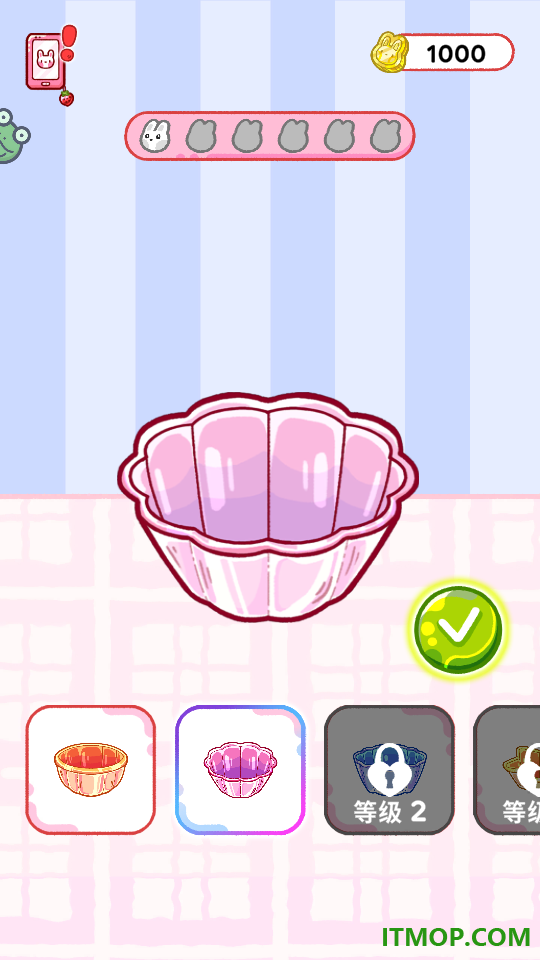Image resolution: width=540 pixels, height=960 pixels.
Task: Tap the locked brown mold at right
Action: point(507,770)
